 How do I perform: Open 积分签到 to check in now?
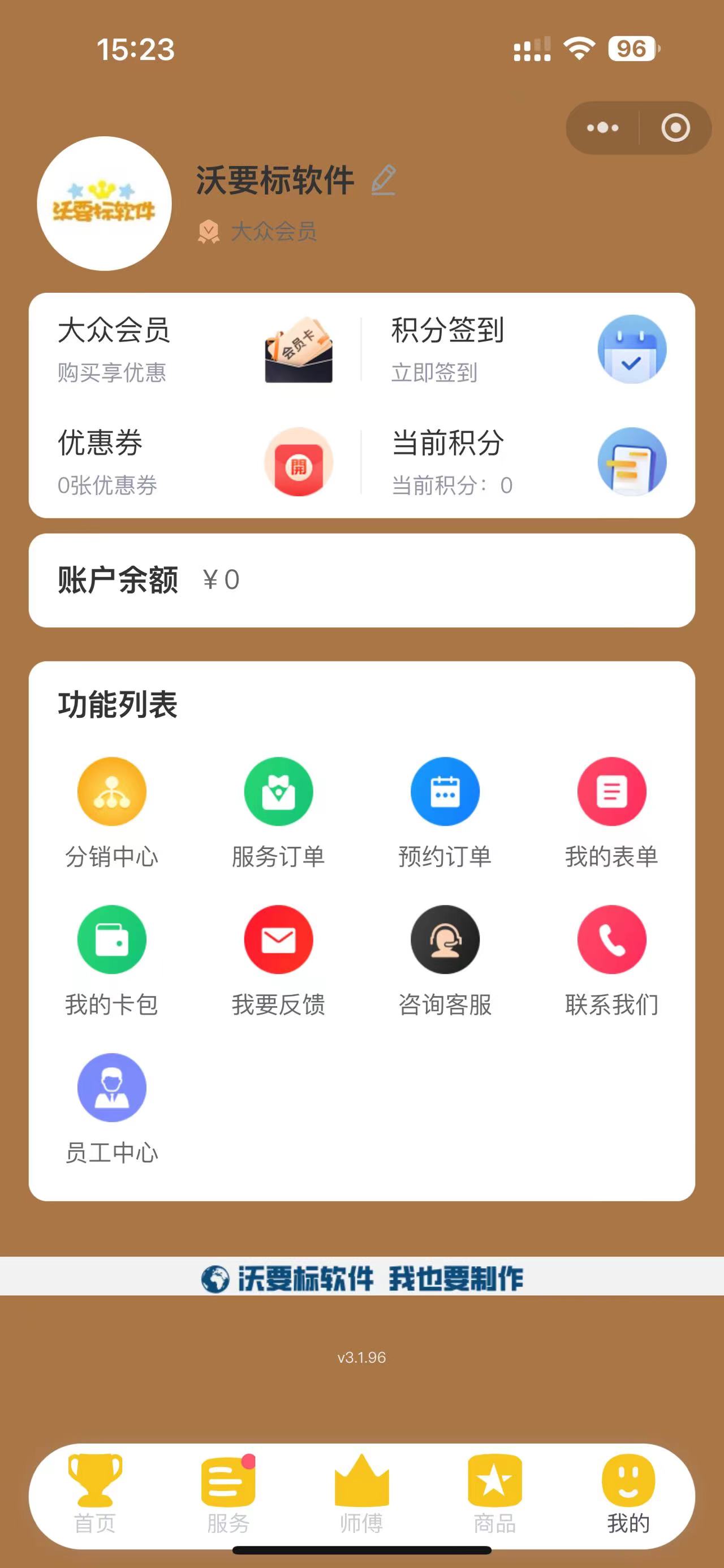(x=527, y=349)
